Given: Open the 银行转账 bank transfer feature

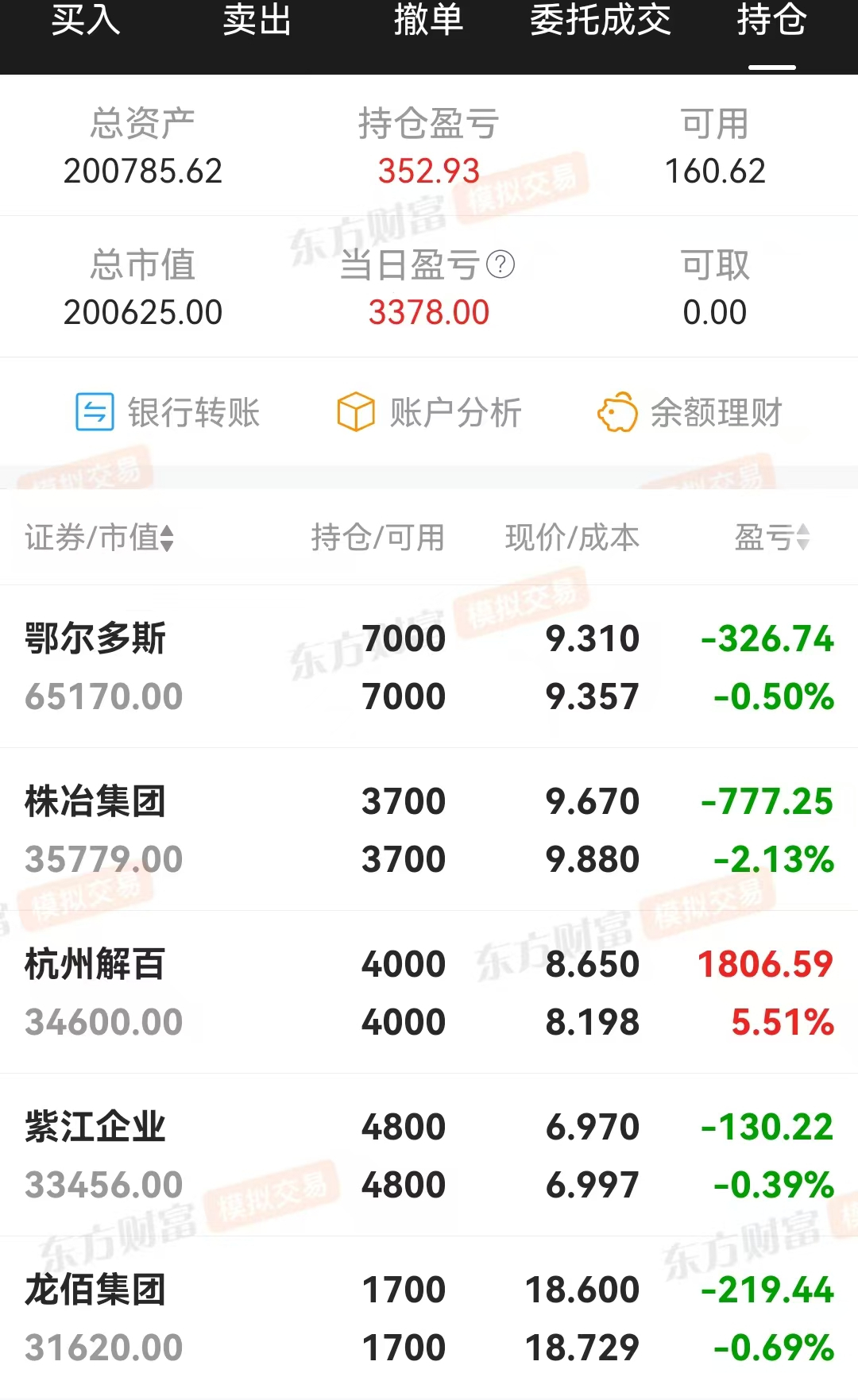Looking at the screenshot, I should click(x=167, y=412).
